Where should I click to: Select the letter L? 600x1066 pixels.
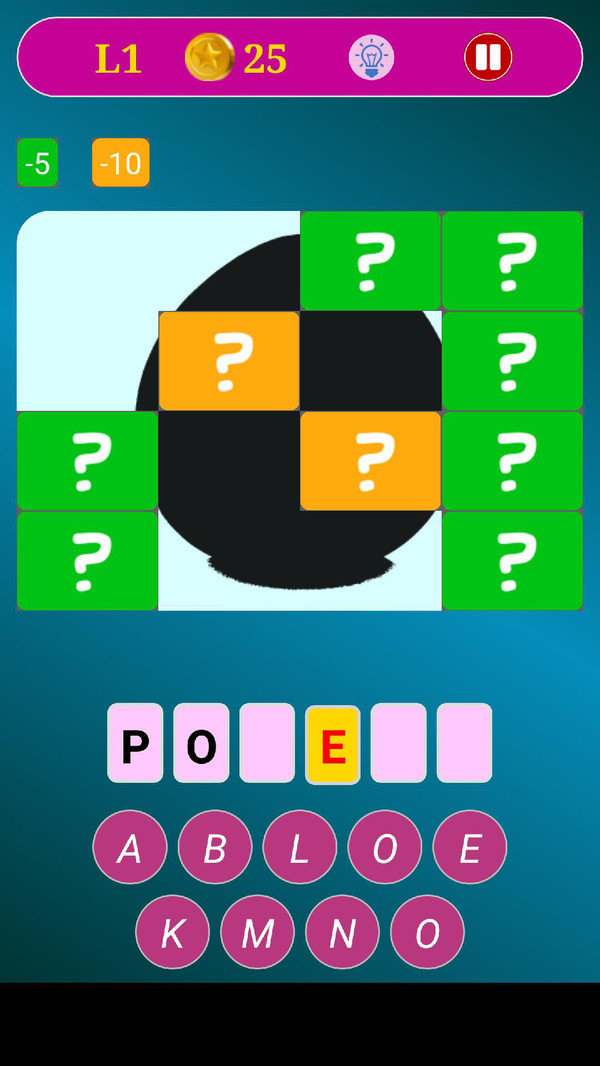click(x=300, y=847)
